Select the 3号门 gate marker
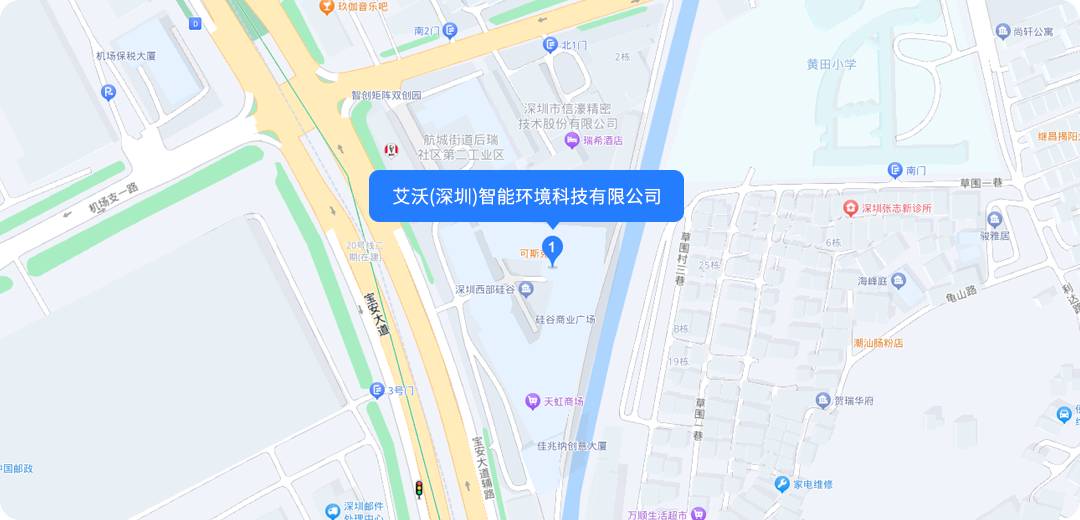This screenshot has height=520, width=1080. [377, 390]
